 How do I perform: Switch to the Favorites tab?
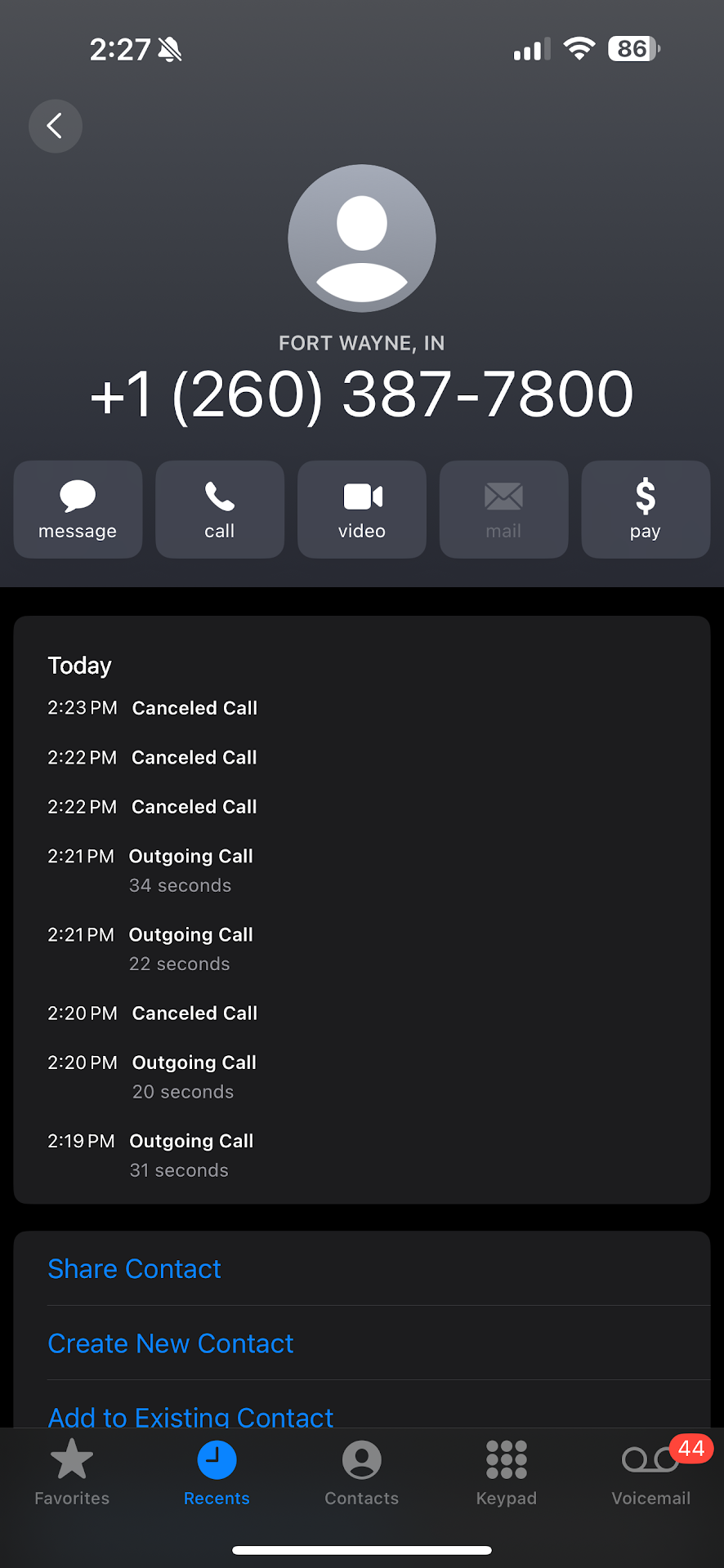point(72,1472)
